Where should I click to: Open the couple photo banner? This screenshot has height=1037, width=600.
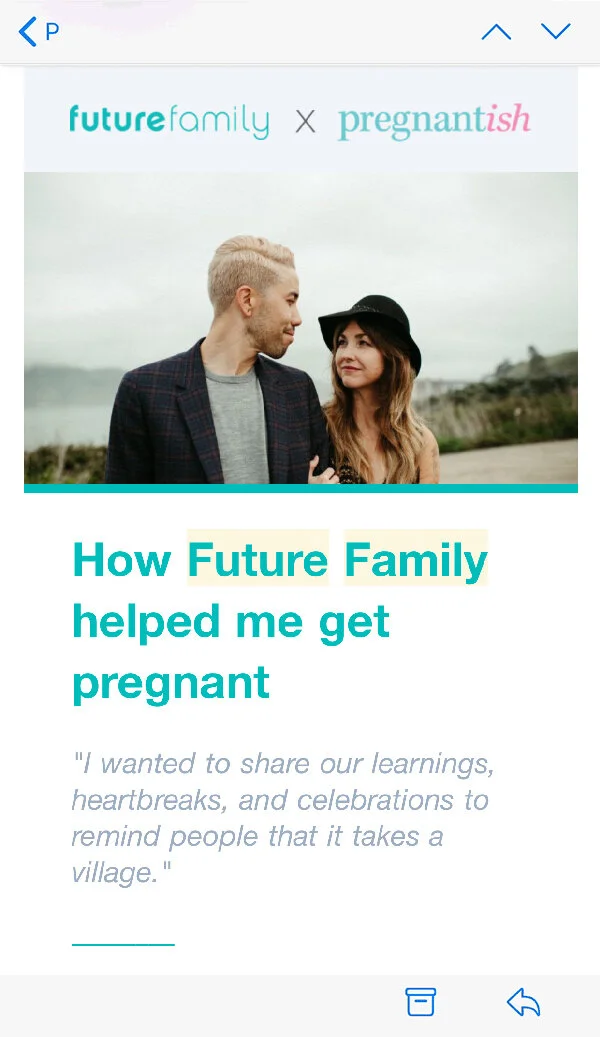point(300,328)
